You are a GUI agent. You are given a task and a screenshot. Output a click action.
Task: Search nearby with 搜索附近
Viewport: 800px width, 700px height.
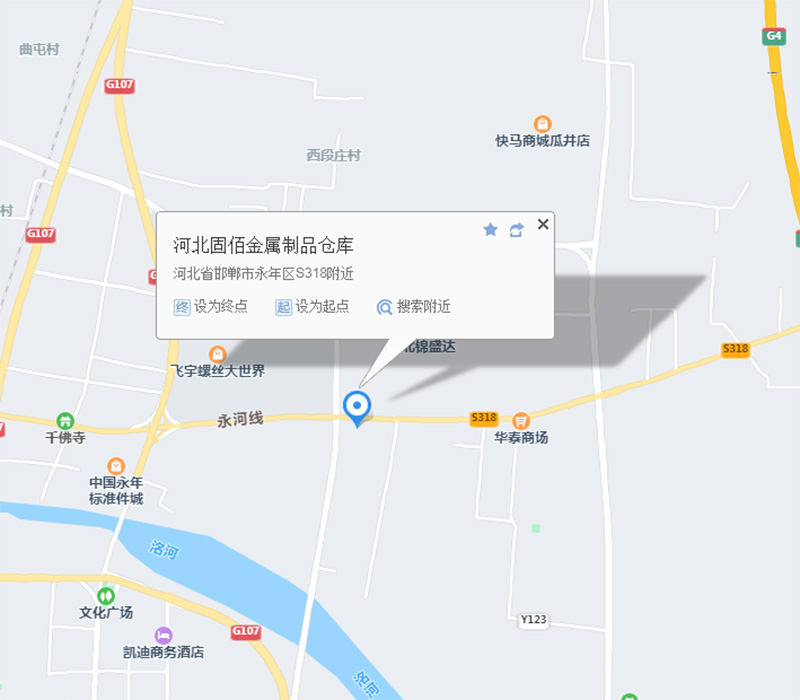click(x=414, y=307)
